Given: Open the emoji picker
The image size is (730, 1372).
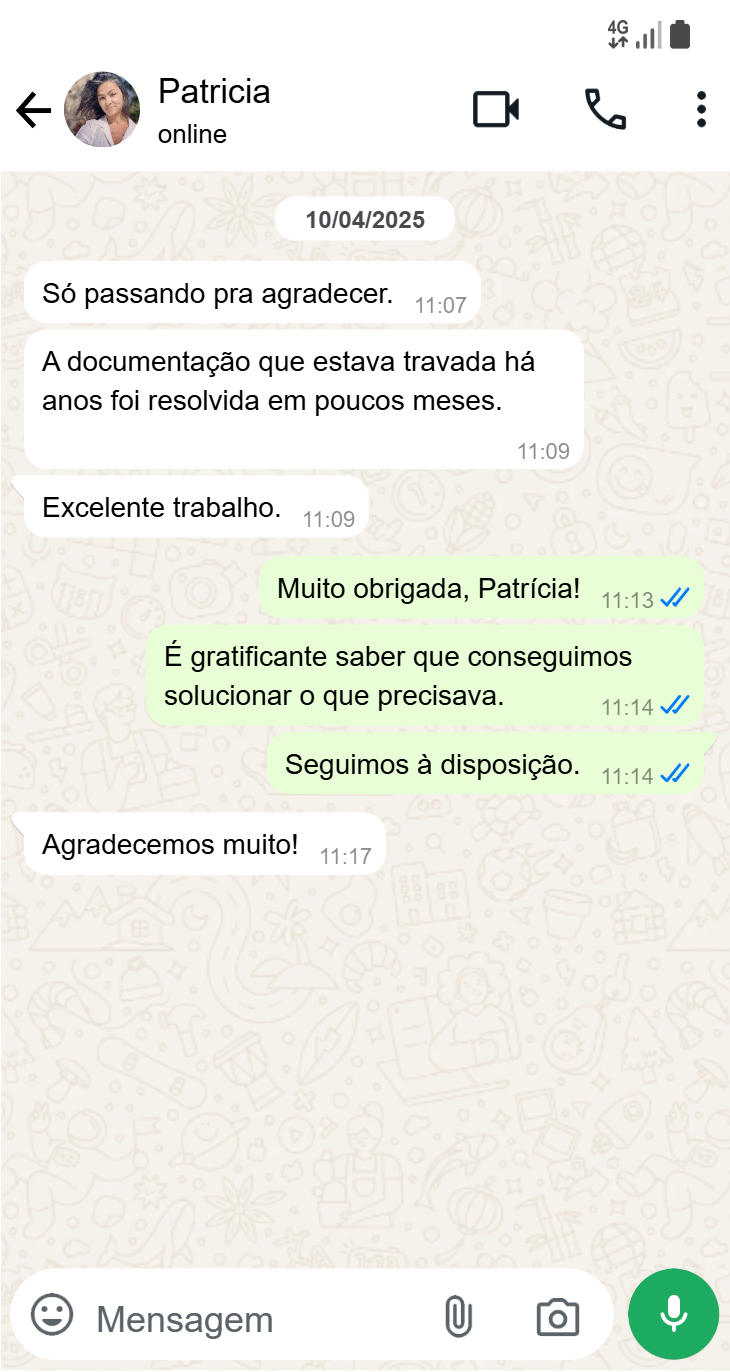Looking at the screenshot, I should [x=52, y=1315].
